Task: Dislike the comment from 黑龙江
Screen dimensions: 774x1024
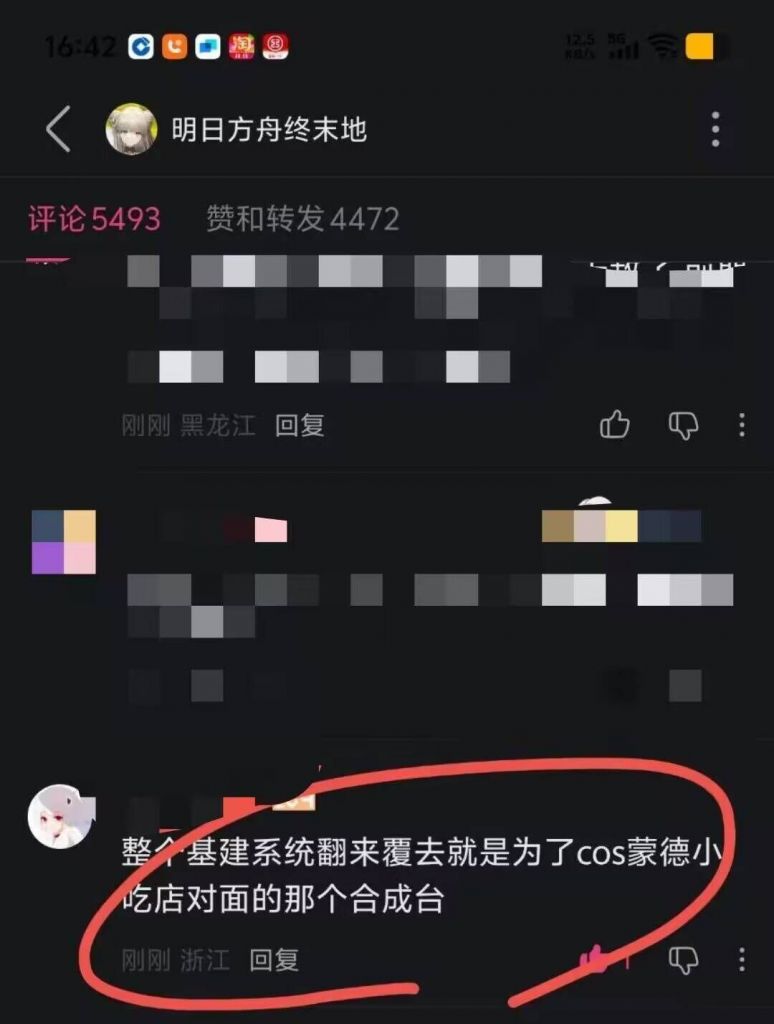Action: (x=683, y=425)
